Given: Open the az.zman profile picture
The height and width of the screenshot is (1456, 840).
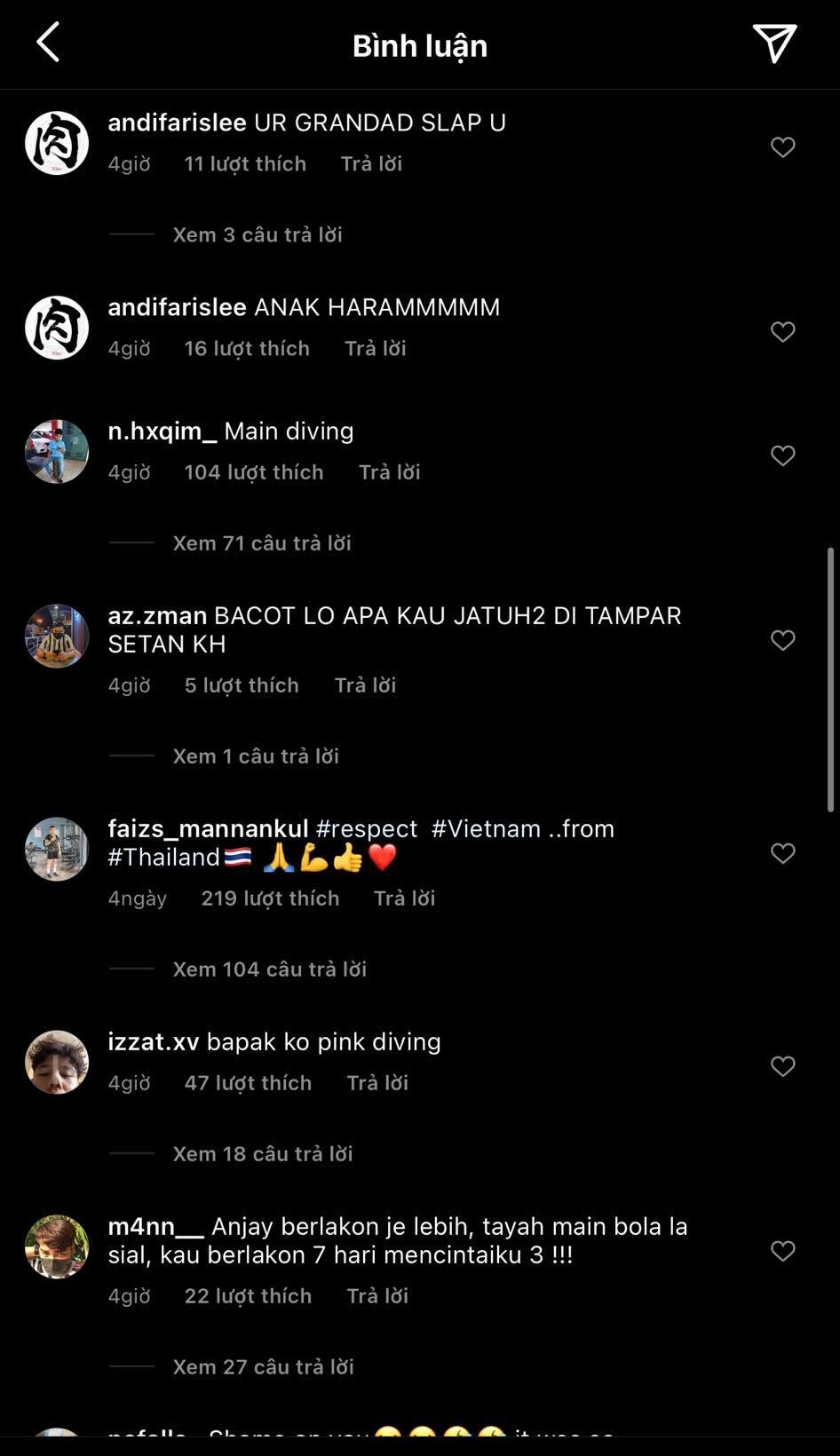Looking at the screenshot, I should [x=57, y=636].
